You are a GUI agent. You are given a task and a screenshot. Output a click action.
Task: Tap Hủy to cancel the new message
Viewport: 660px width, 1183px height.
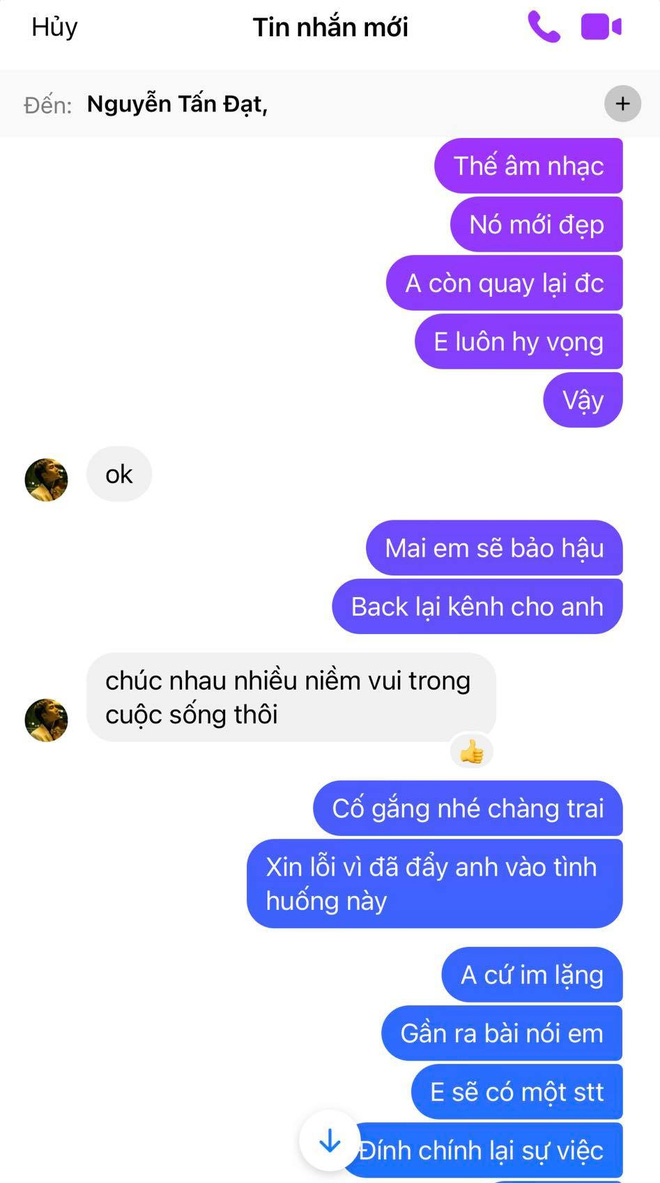(x=54, y=27)
